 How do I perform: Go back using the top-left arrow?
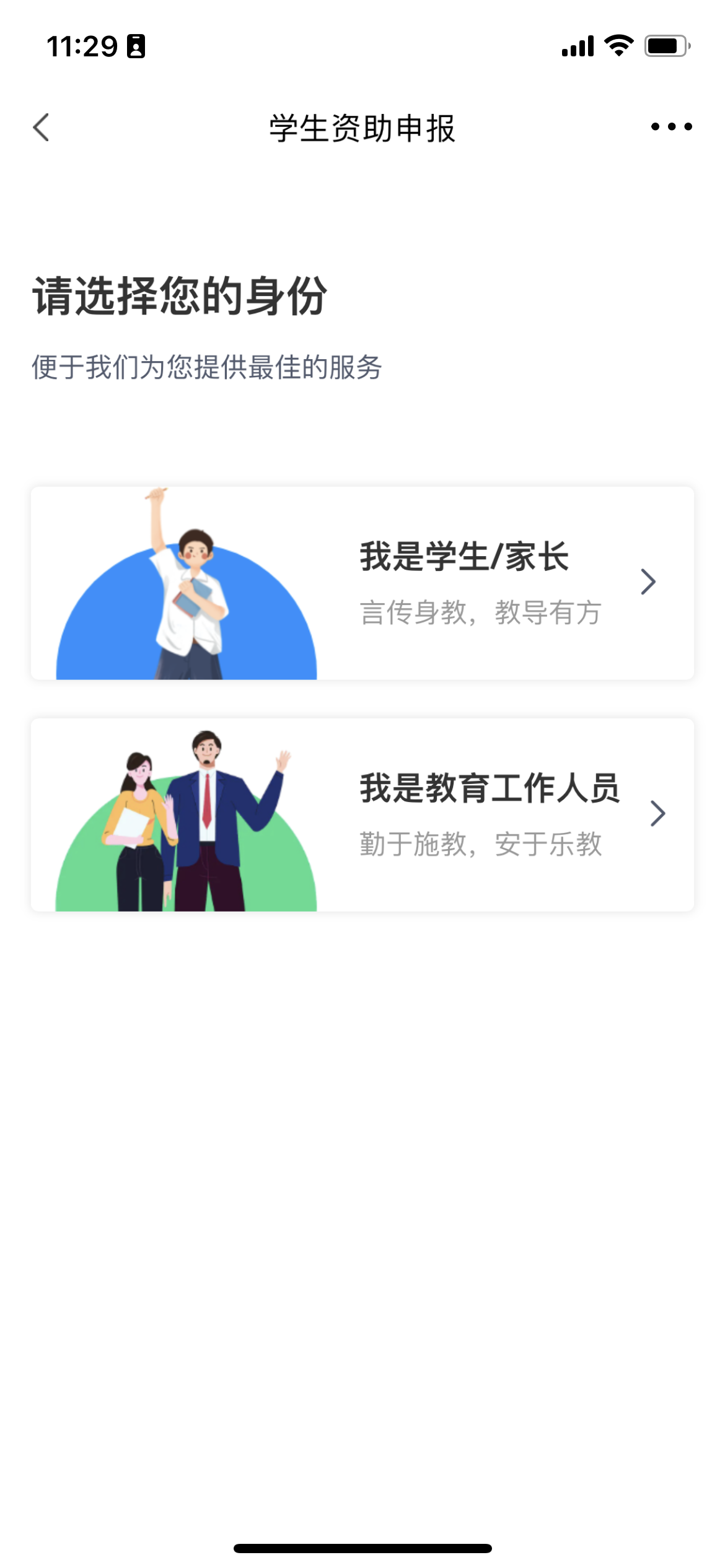tap(41, 128)
